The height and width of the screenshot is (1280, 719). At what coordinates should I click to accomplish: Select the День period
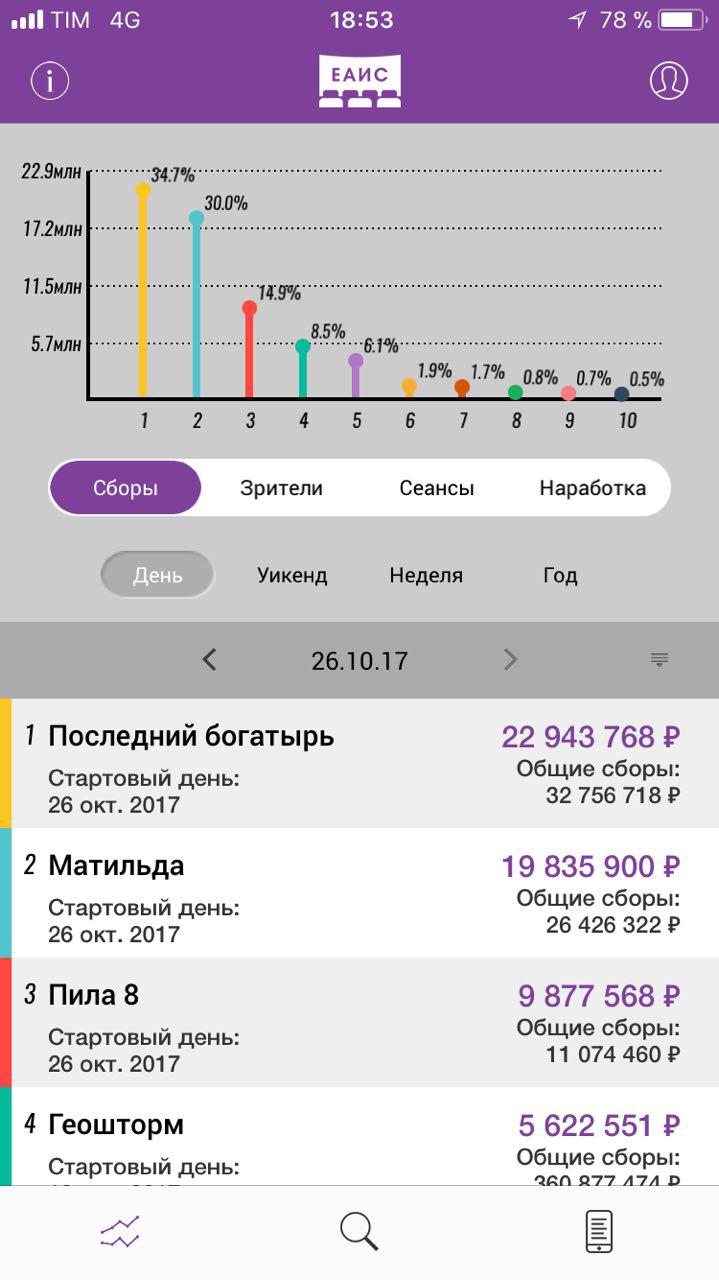pyautogui.click(x=158, y=575)
